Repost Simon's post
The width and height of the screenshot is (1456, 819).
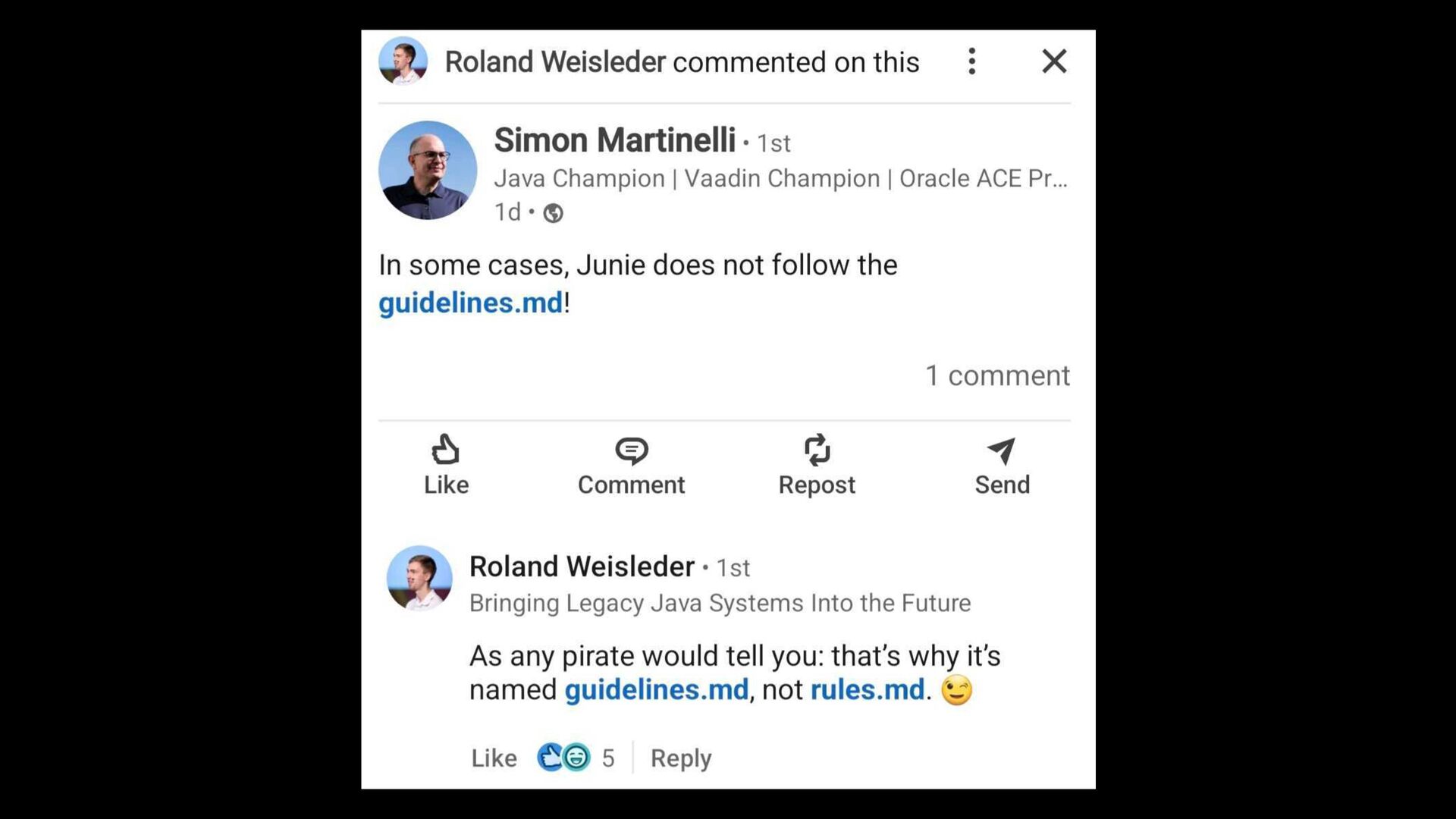click(817, 465)
